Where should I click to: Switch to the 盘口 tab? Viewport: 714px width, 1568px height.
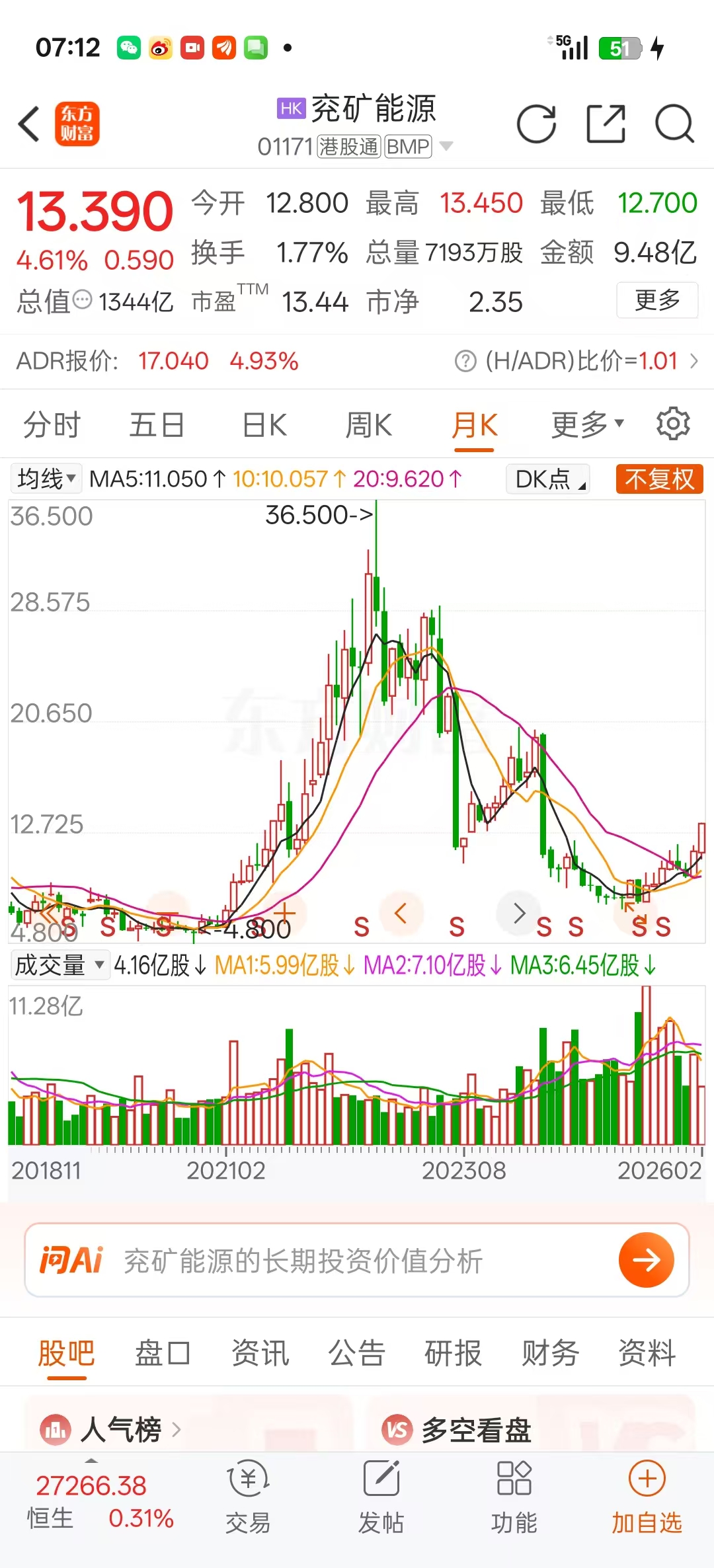click(x=163, y=1353)
